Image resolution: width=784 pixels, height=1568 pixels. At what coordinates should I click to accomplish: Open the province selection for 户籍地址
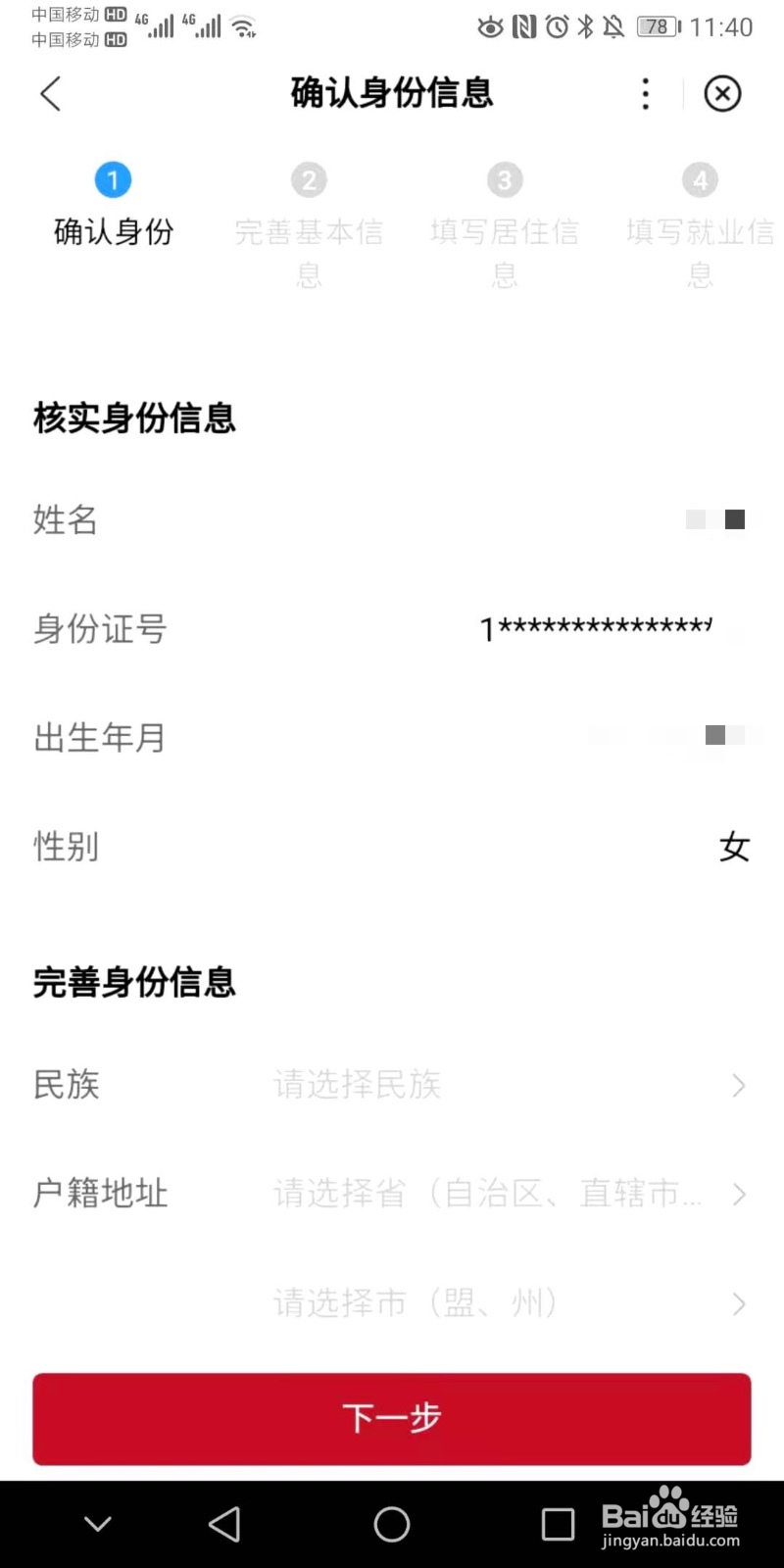pos(392,1194)
